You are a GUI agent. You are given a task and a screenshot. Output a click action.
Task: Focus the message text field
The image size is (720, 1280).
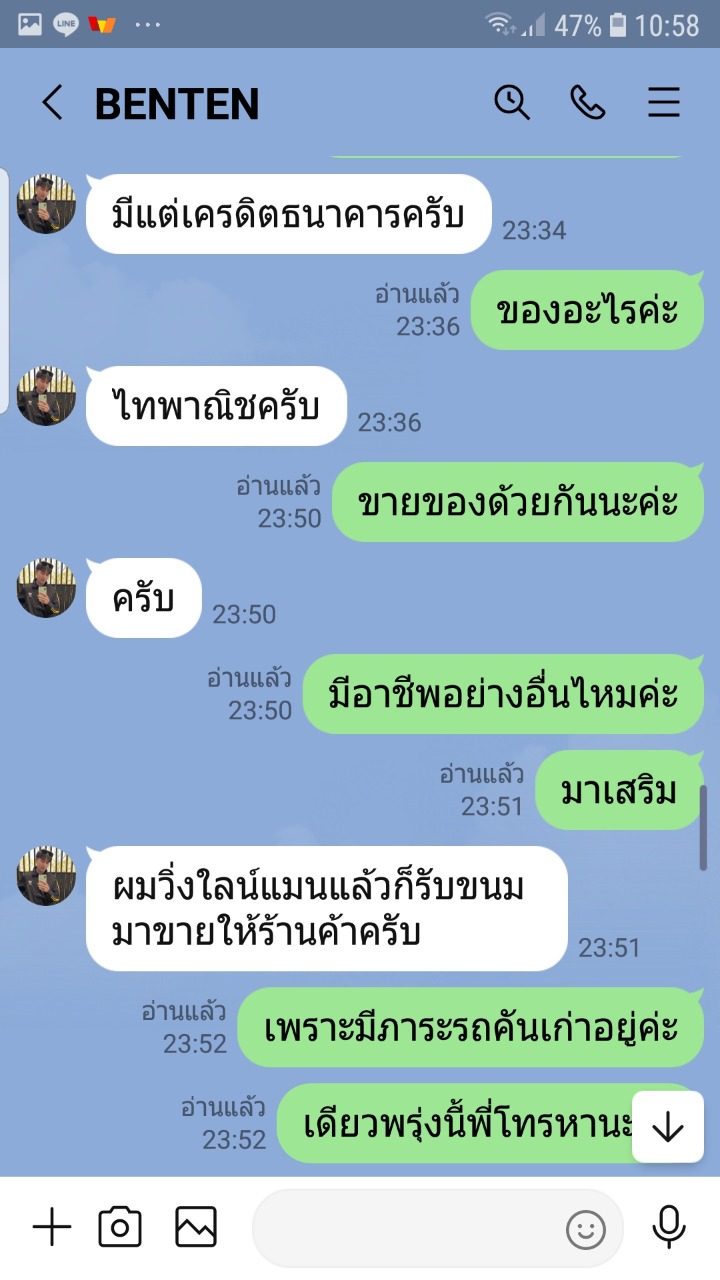pos(410,1228)
